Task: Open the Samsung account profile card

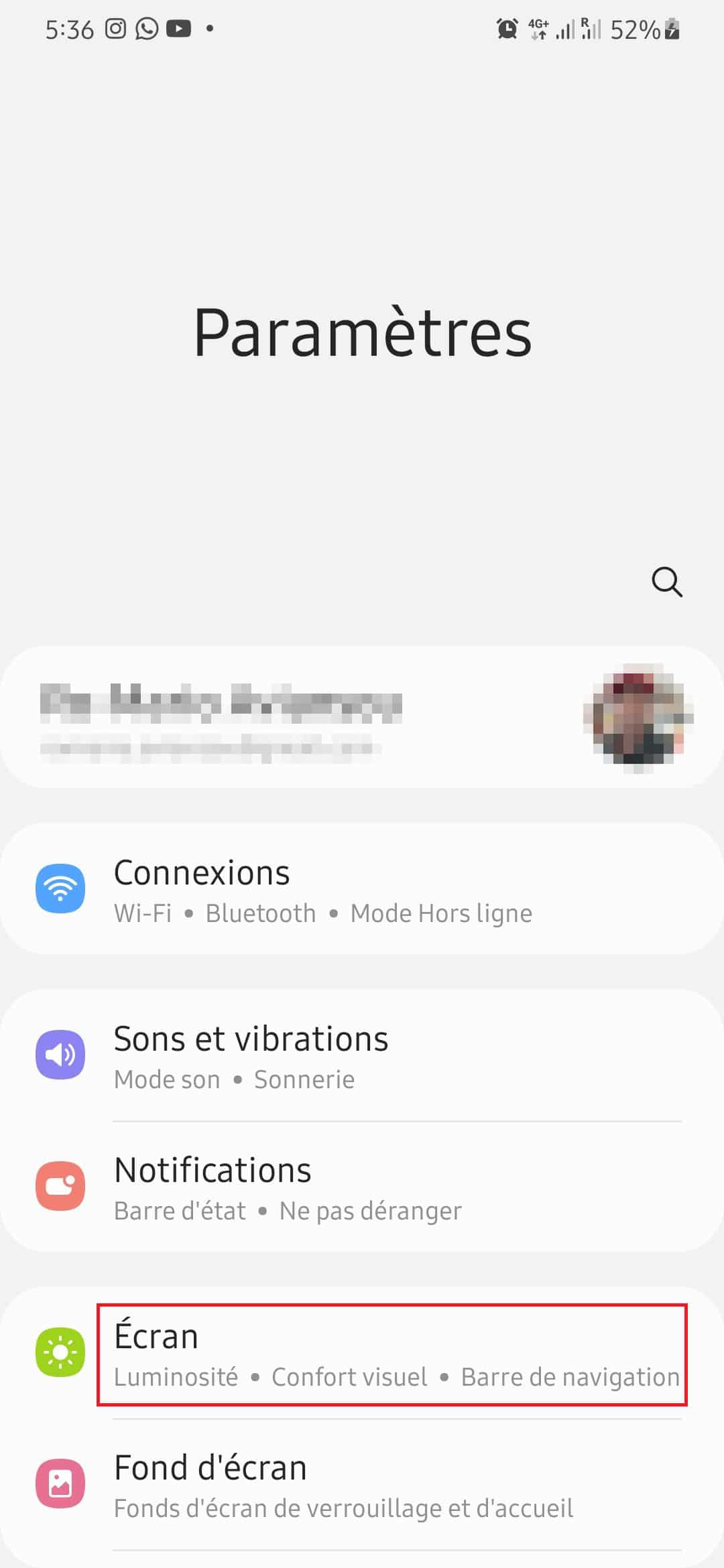Action: click(x=362, y=717)
